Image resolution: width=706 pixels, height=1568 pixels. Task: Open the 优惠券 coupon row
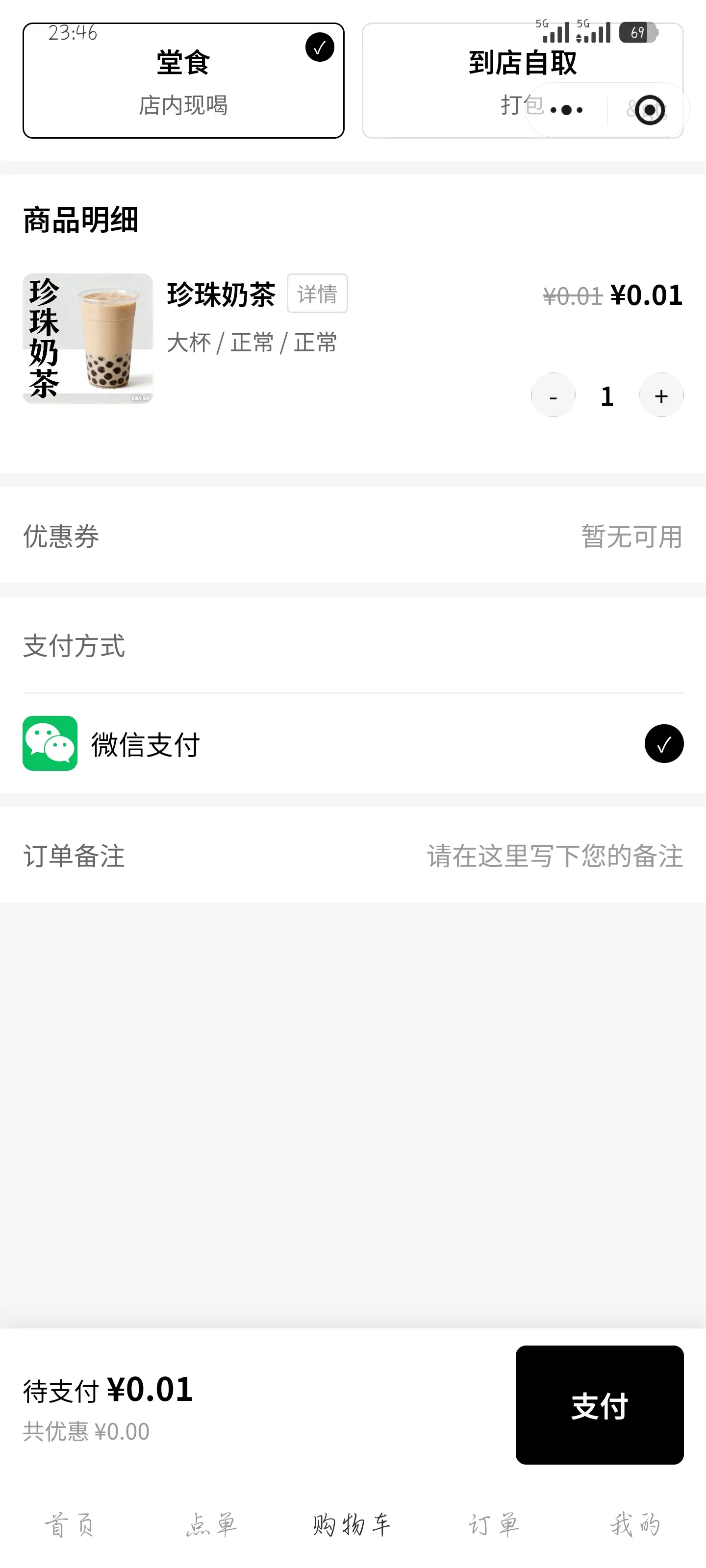coord(353,536)
